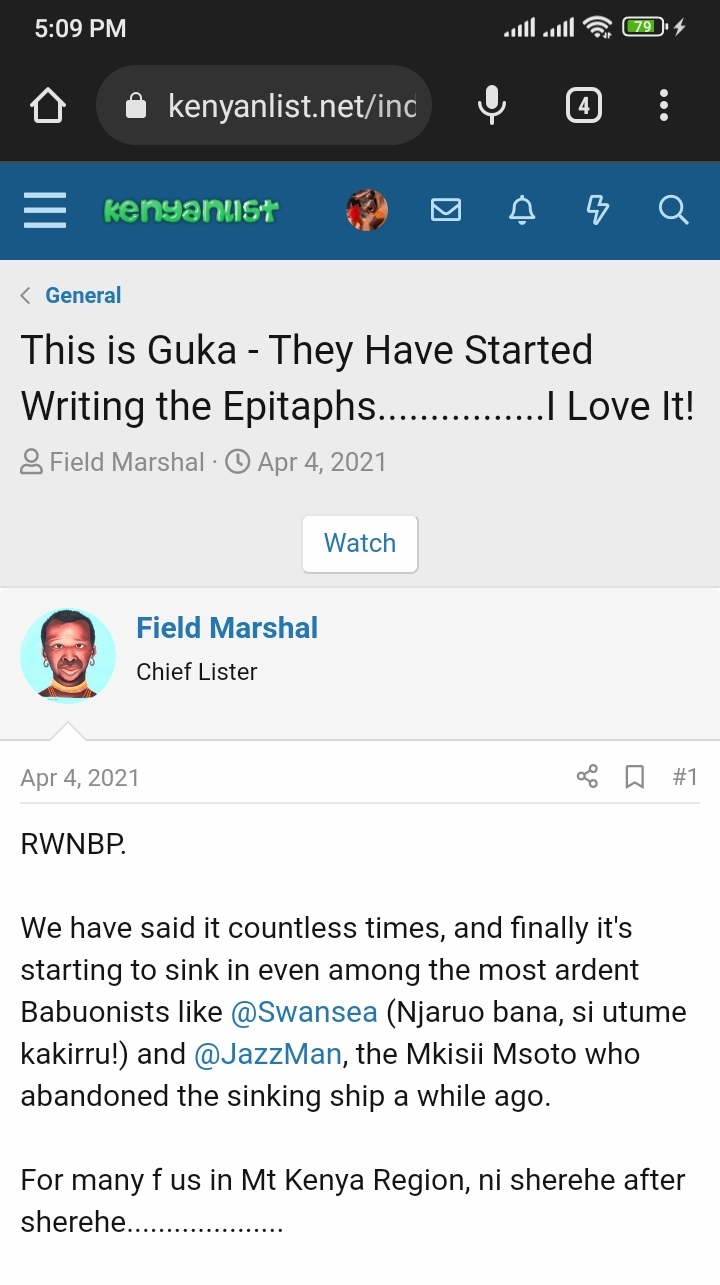Go to the Kenyanlist home logo
The width and height of the screenshot is (720, 1285).
tap(192, 211)
